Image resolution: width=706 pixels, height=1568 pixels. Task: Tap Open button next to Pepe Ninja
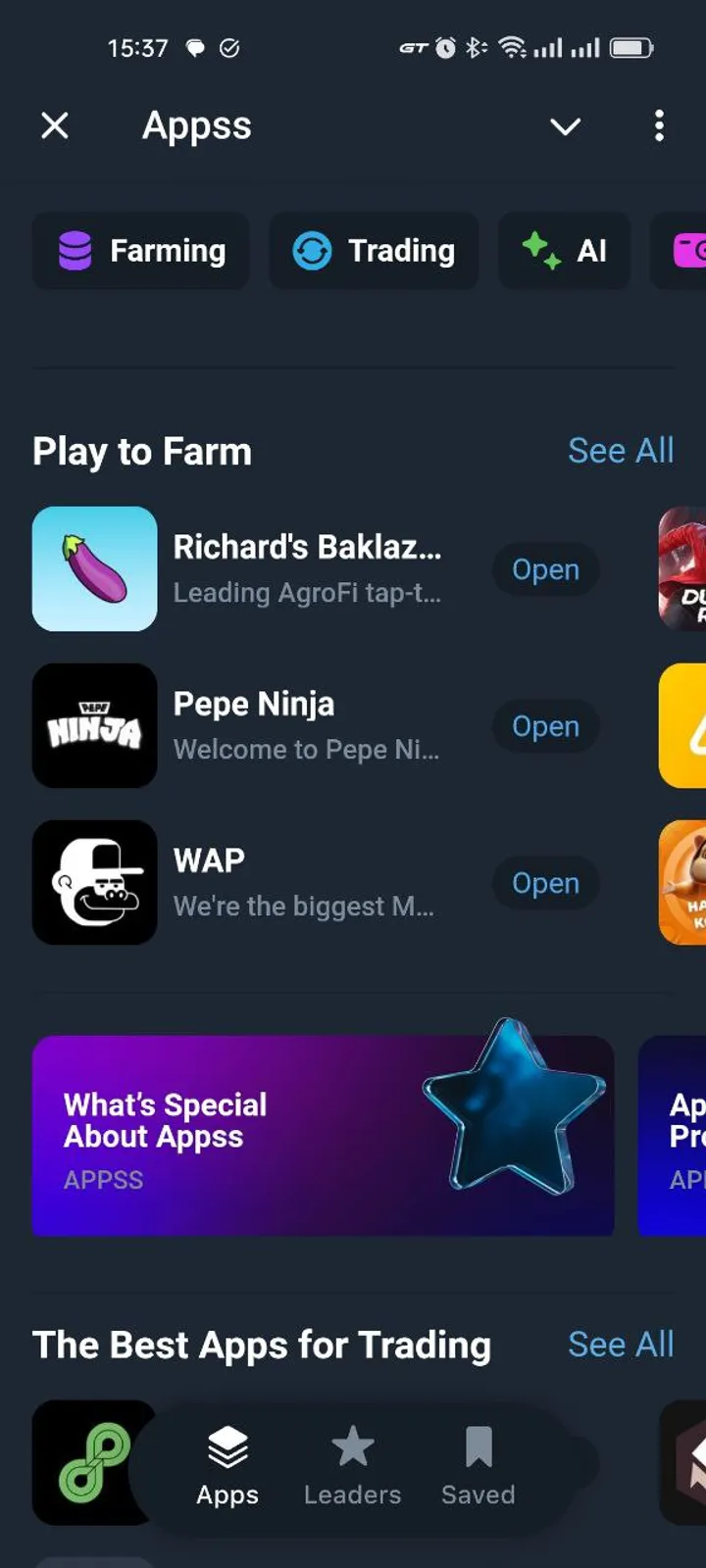point(545,726)
